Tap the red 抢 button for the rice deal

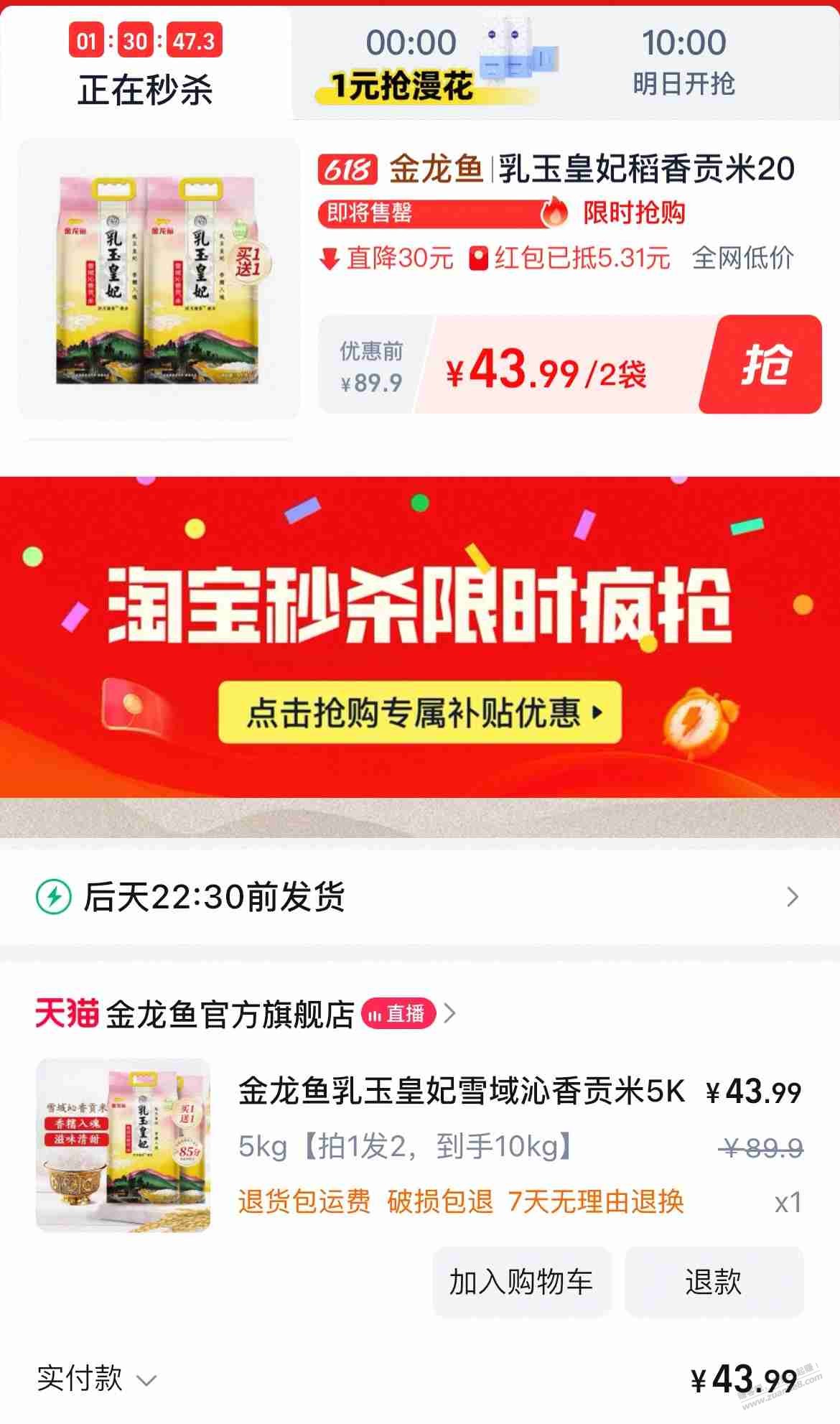(765, 365)
